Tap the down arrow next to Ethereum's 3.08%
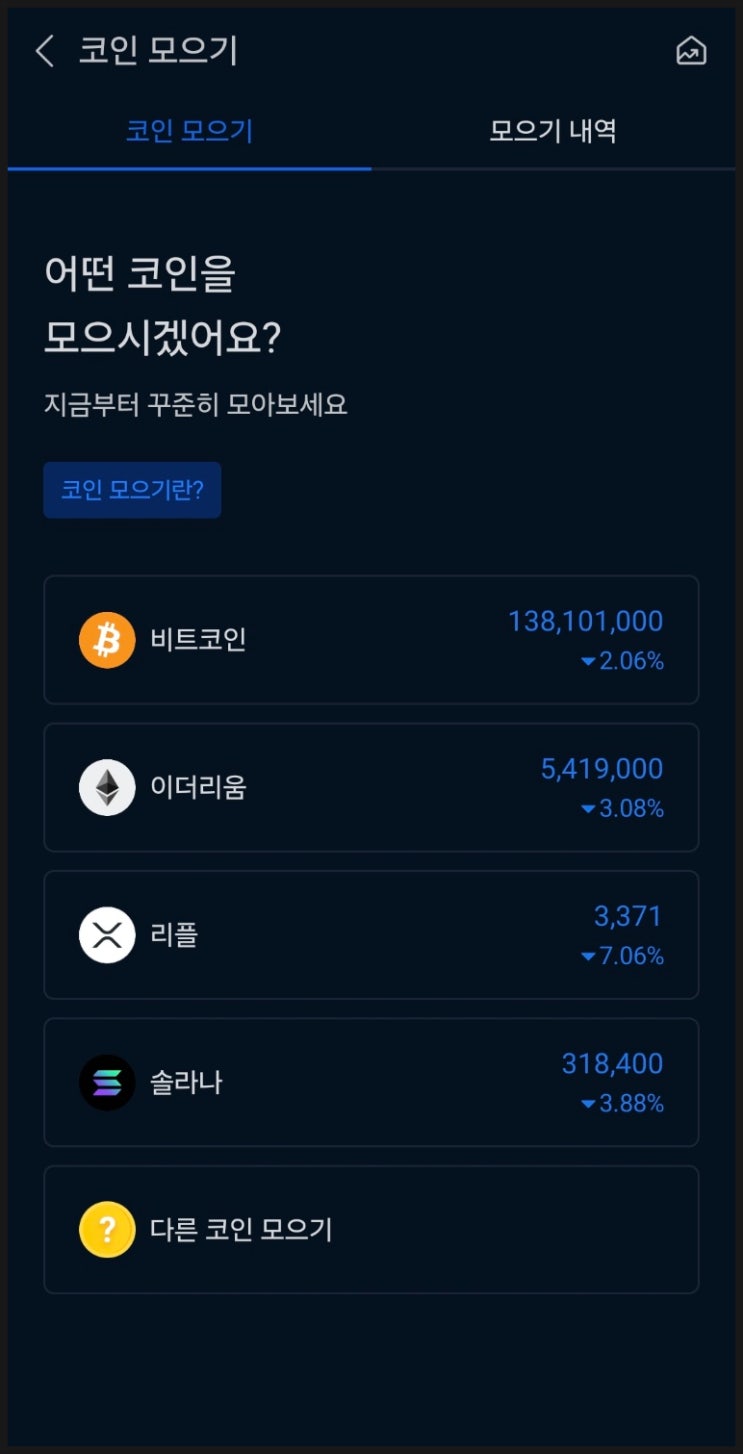The width and height of the screenshot is (743, 1454). [588, 809]
